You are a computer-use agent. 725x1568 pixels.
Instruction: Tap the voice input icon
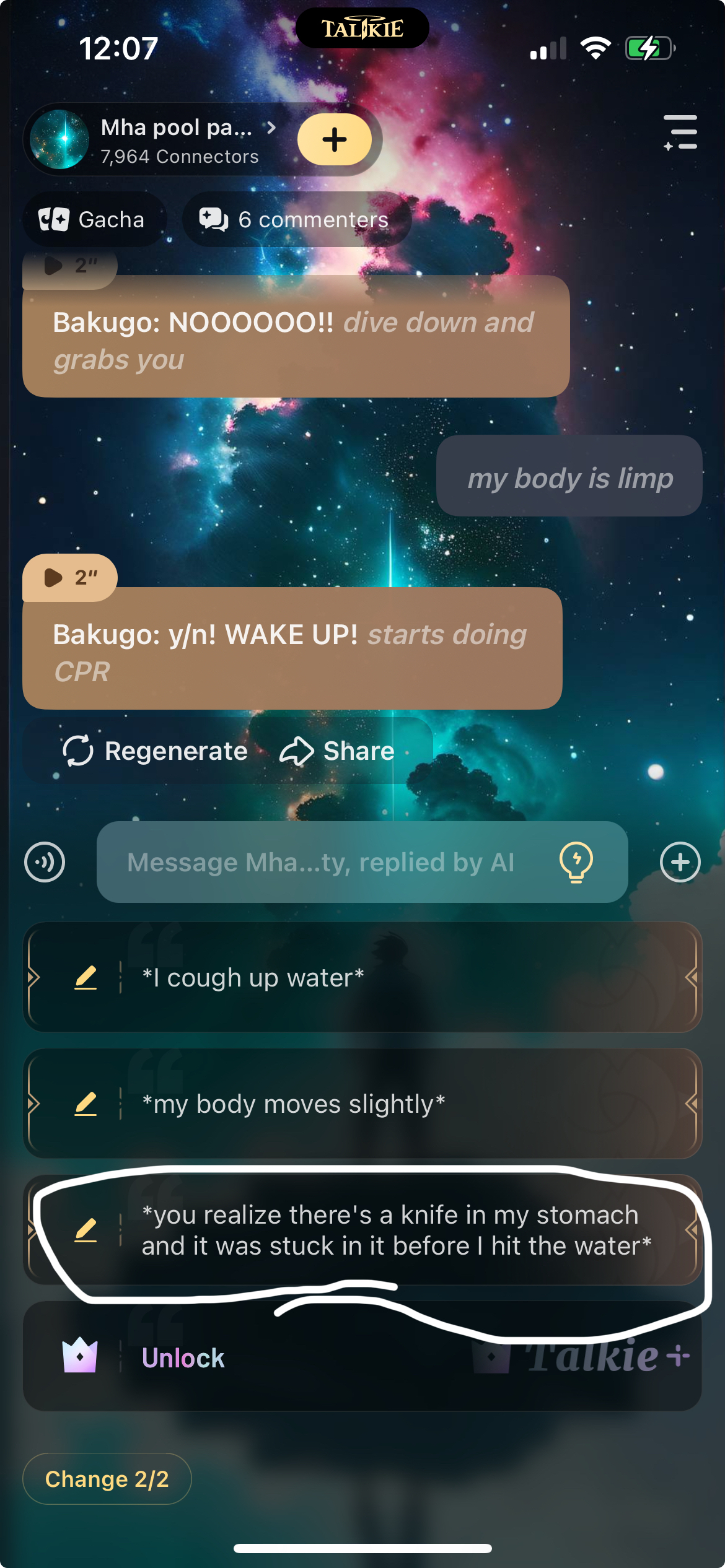coord(45,862)
